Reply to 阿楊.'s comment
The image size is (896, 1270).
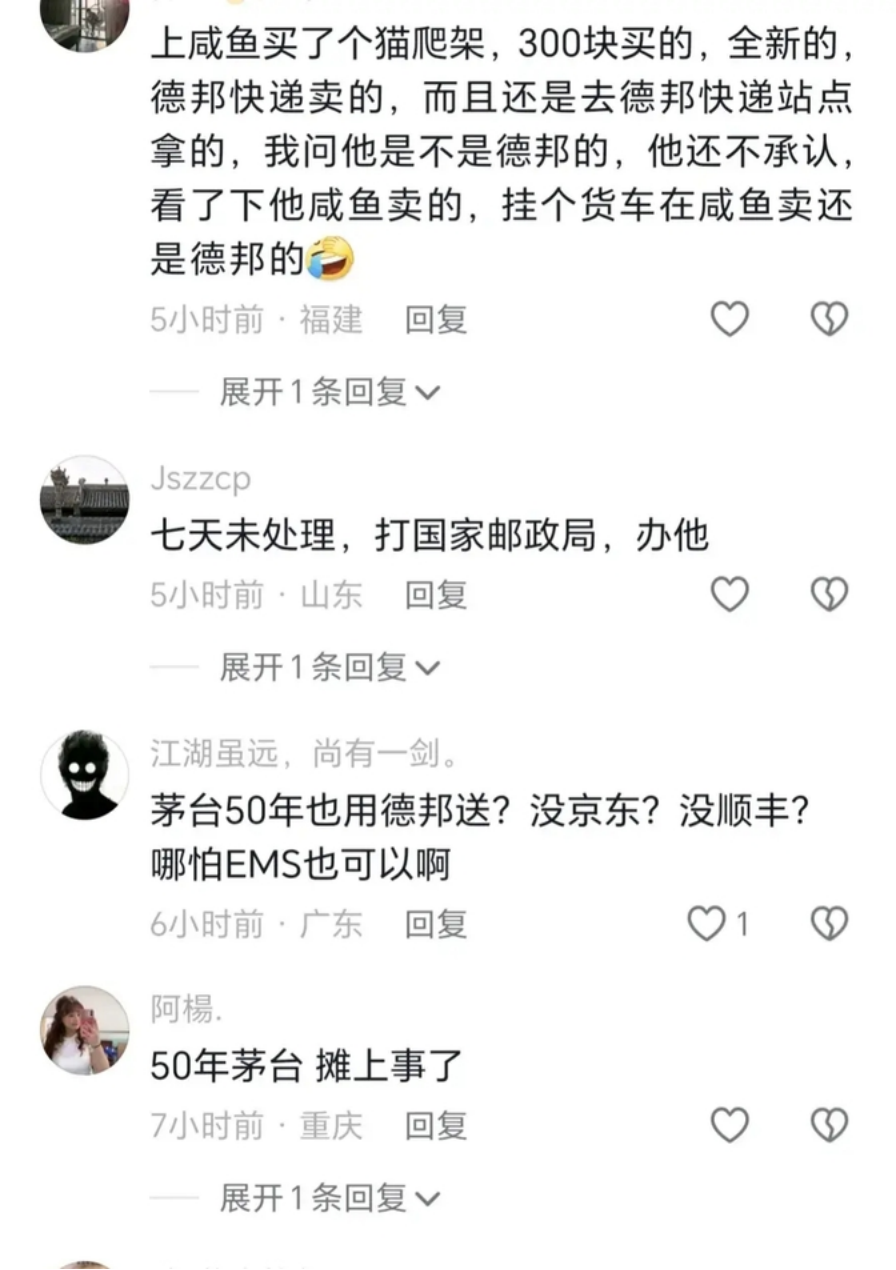[436, 1126]
